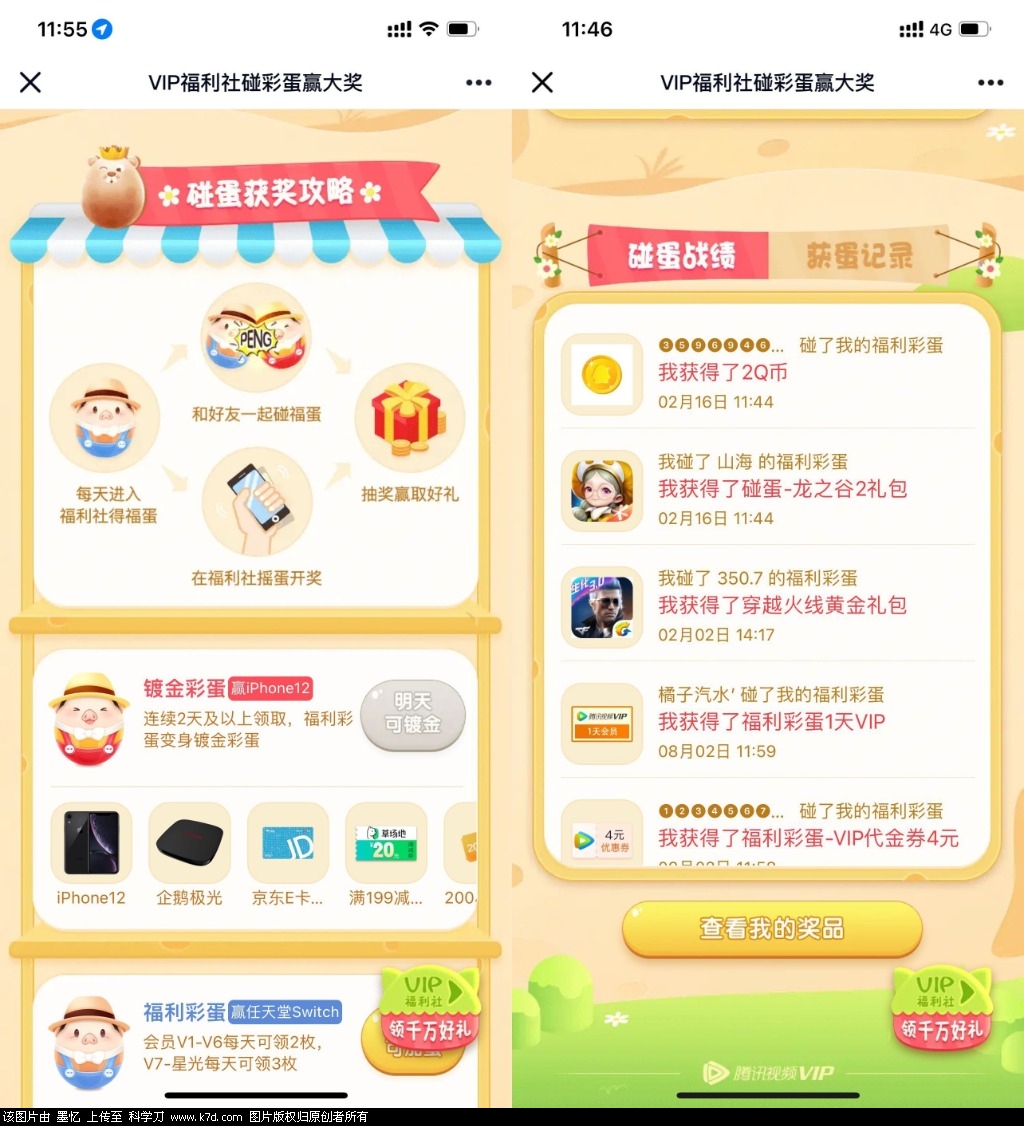This screenshot has height=1126, width=1024.
Task: Open the 福利彩蛋1天VIP record
Action: pyautogui.click(x=771, y=721)
